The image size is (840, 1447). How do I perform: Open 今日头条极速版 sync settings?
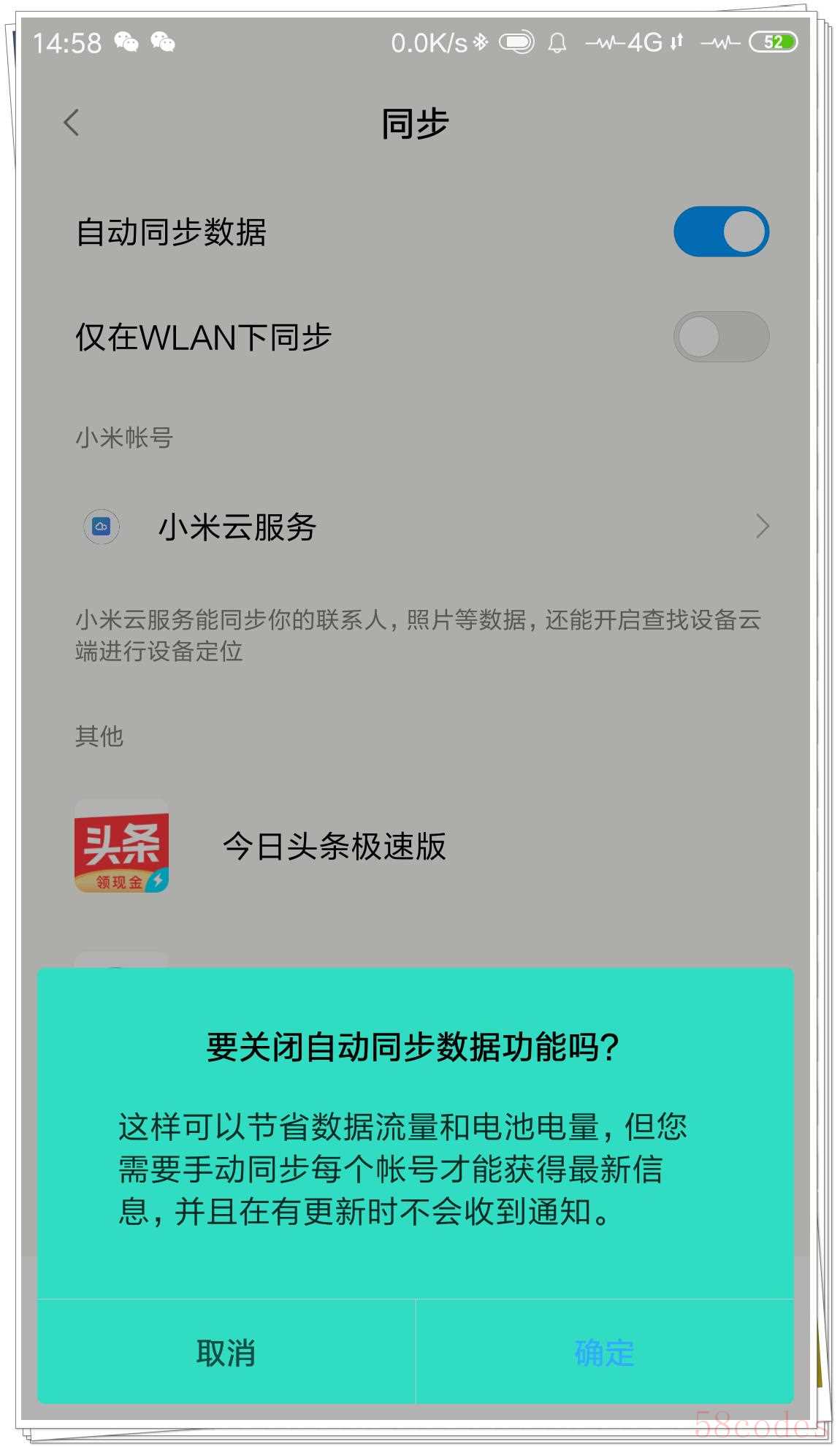pyautogui.click(x=334, y=847)
